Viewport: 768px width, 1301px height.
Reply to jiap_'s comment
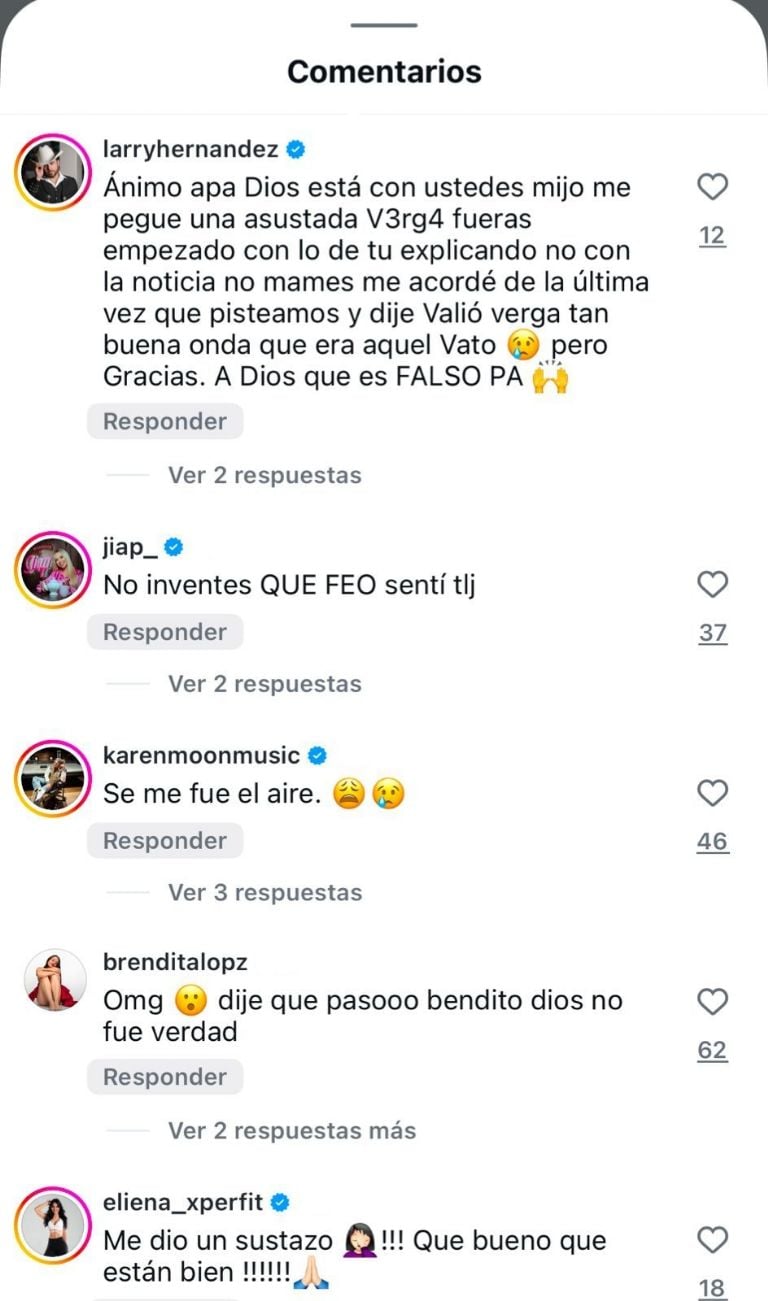pyautogui.click(x=165, y=632)
